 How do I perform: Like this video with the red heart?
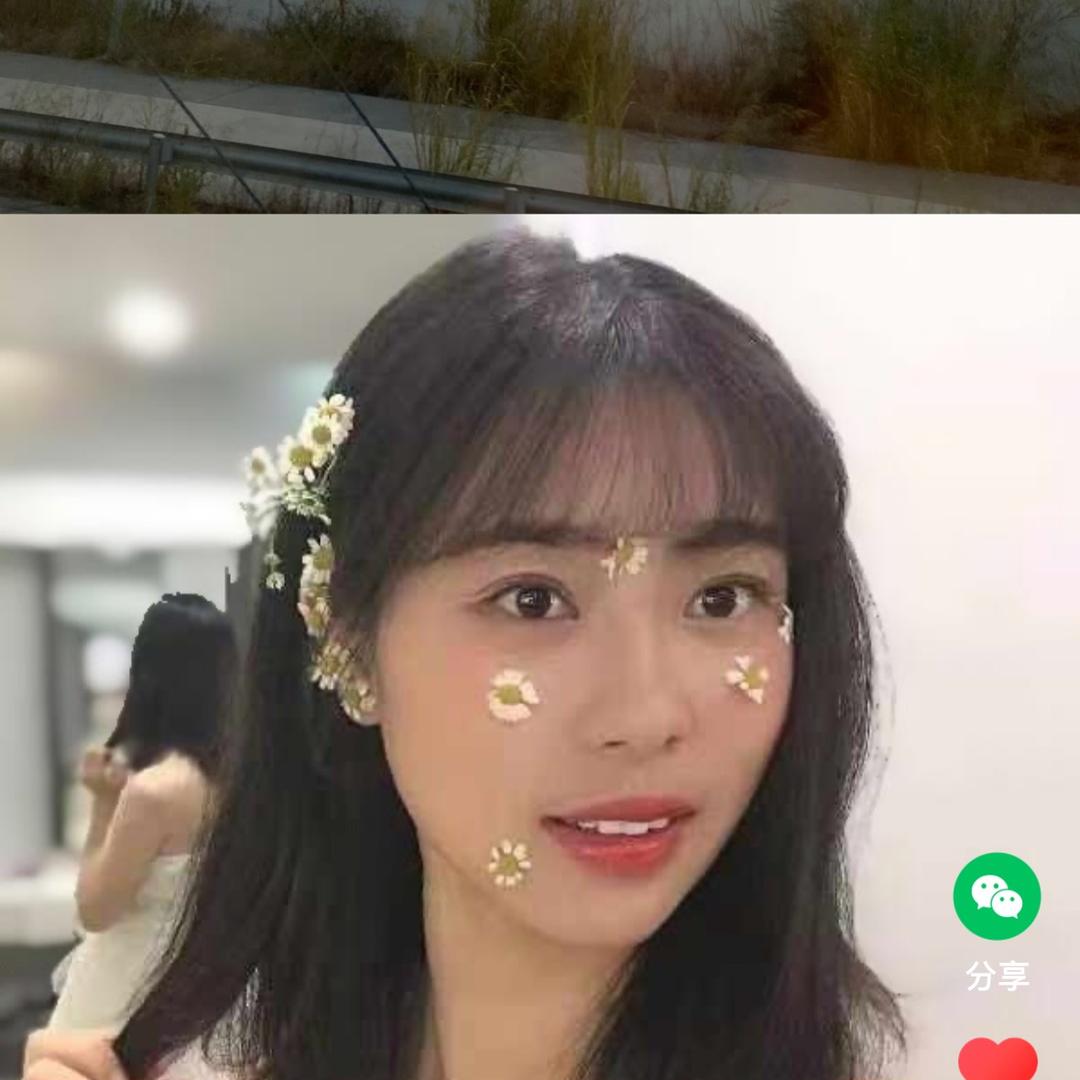pyautogui.click(x=997, y=1060)
